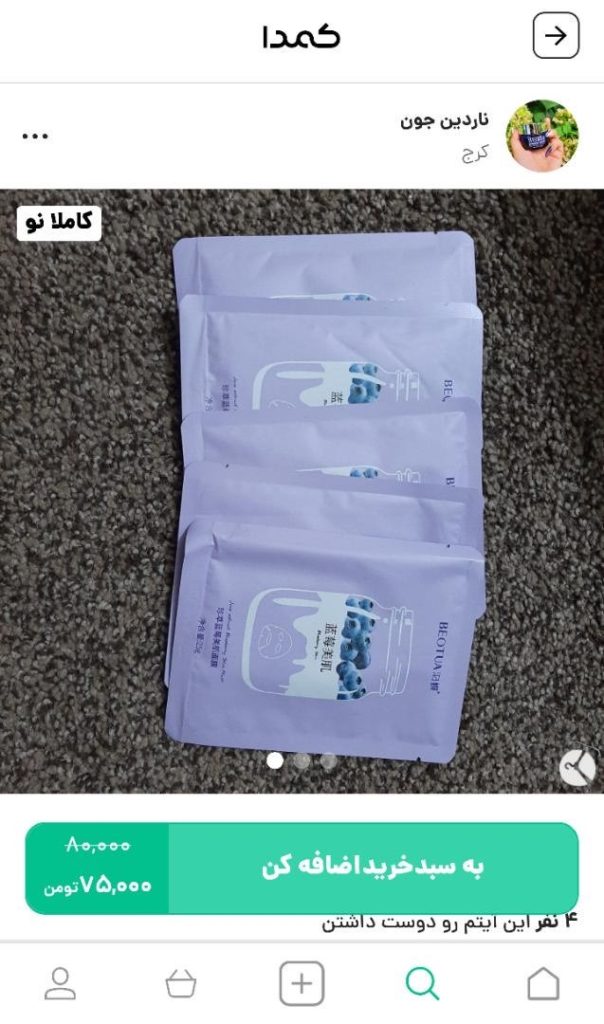604x1024 pixels.
Task: Open the profile tab
Action: (61, 984)
